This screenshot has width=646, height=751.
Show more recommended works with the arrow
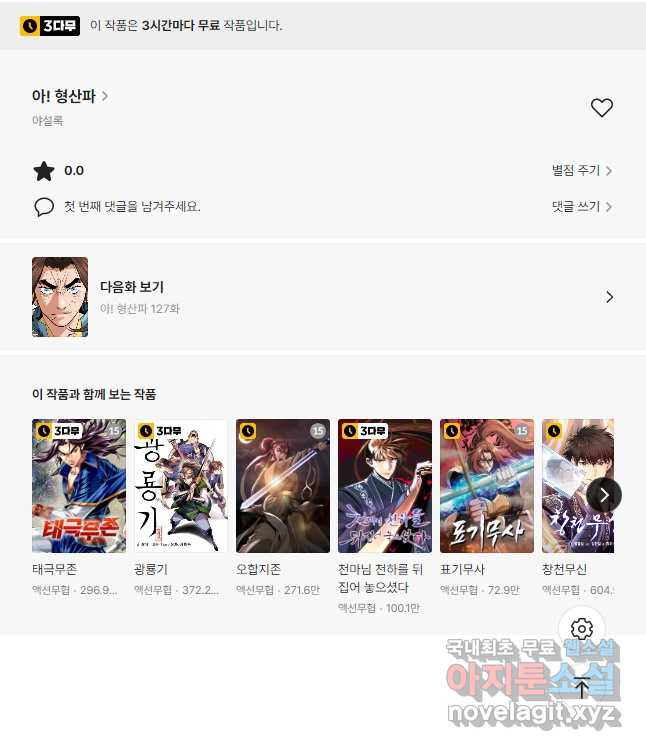604,495
